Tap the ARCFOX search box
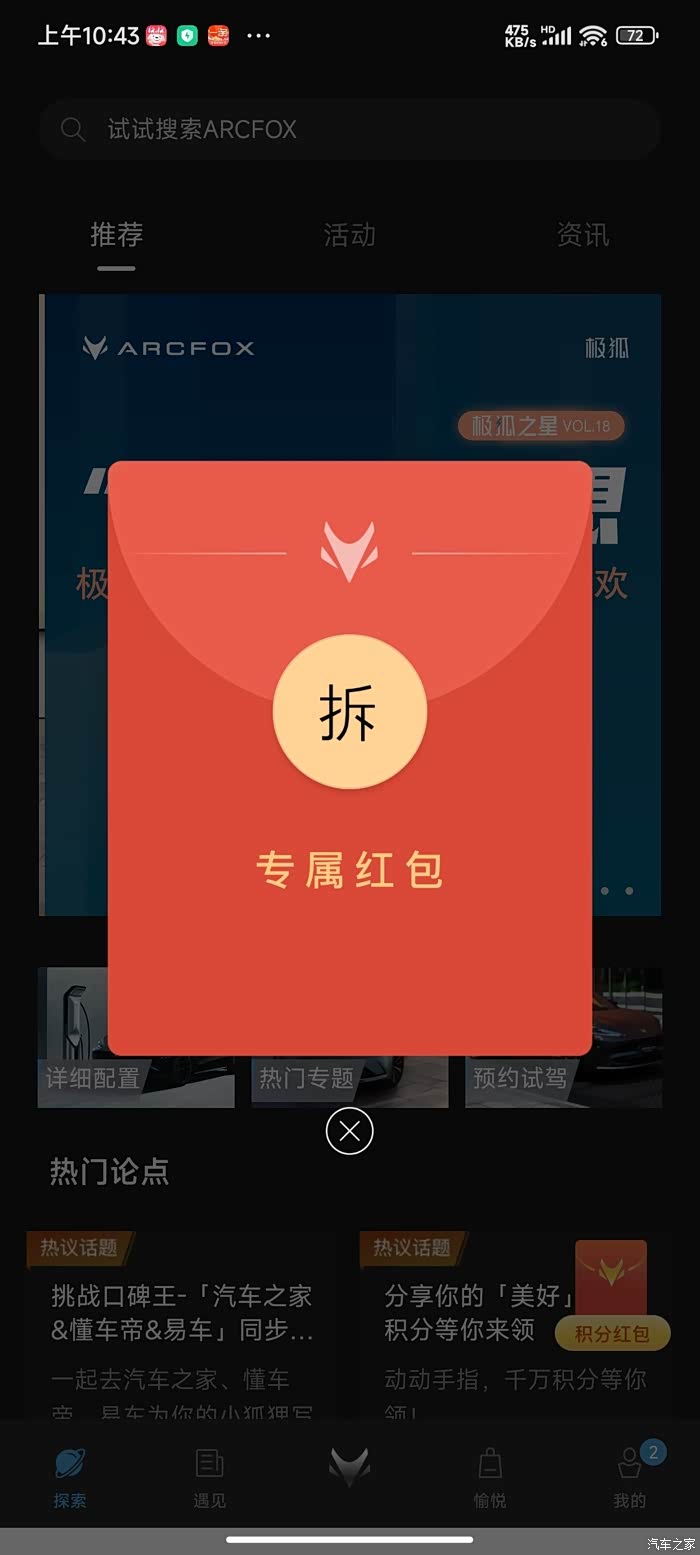This screenshot has height=1555, width=700. tap(350, 129)
